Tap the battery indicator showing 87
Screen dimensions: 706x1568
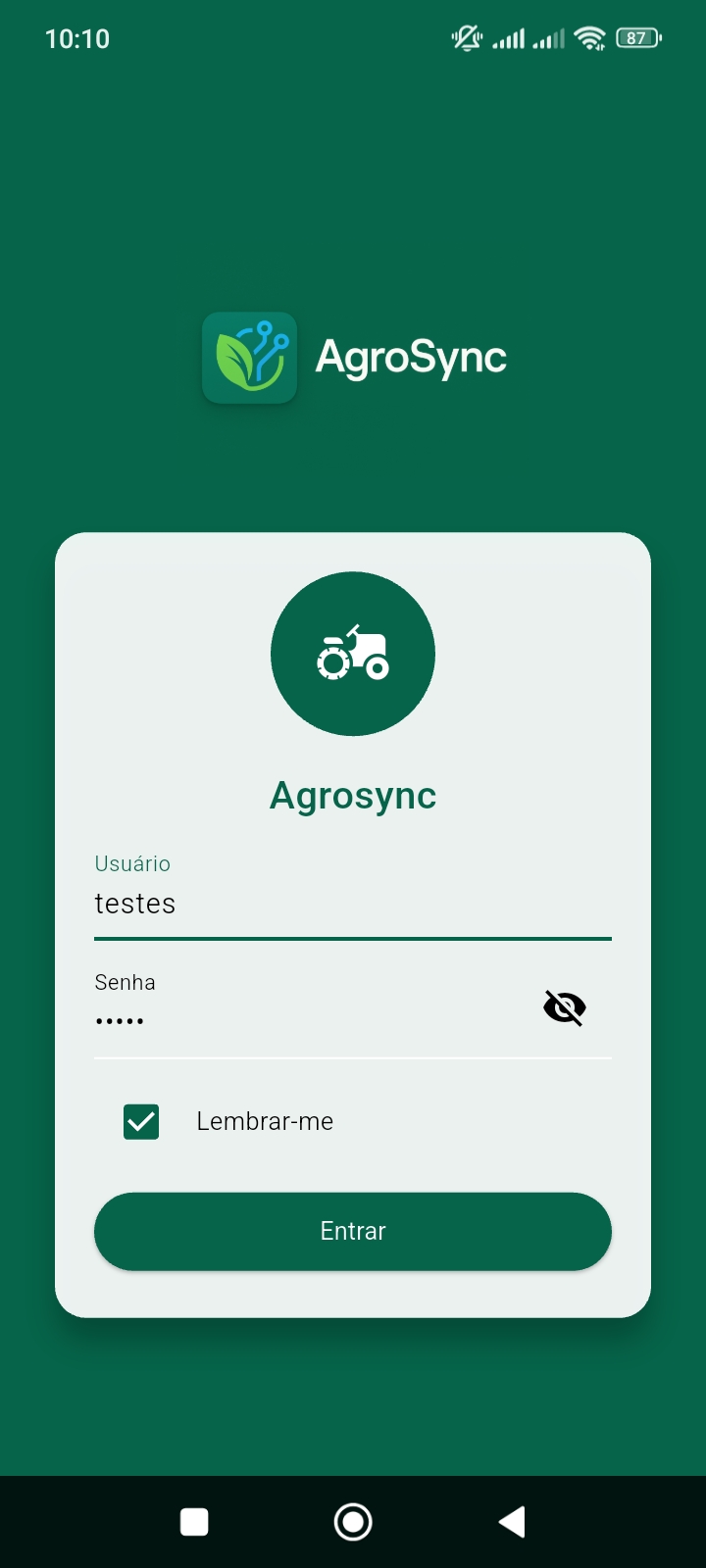[x=635, y=37]
